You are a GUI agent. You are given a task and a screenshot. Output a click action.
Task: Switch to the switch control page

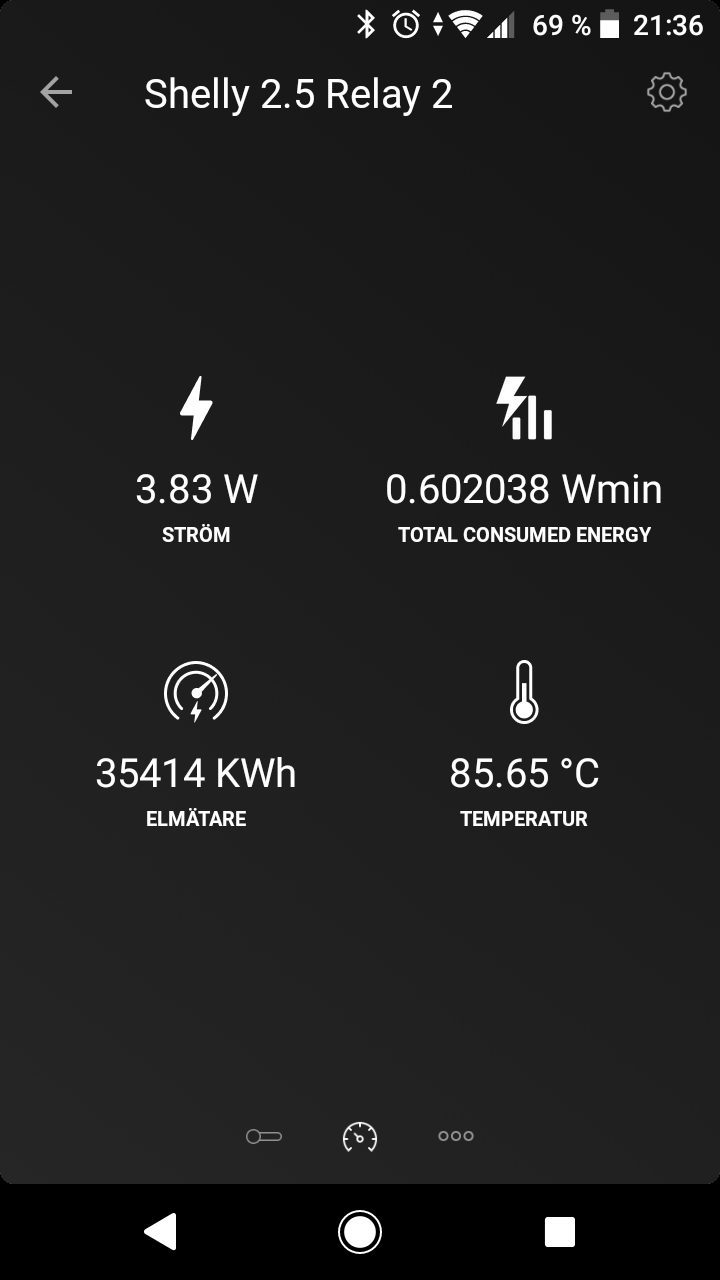coord(264,1136)
